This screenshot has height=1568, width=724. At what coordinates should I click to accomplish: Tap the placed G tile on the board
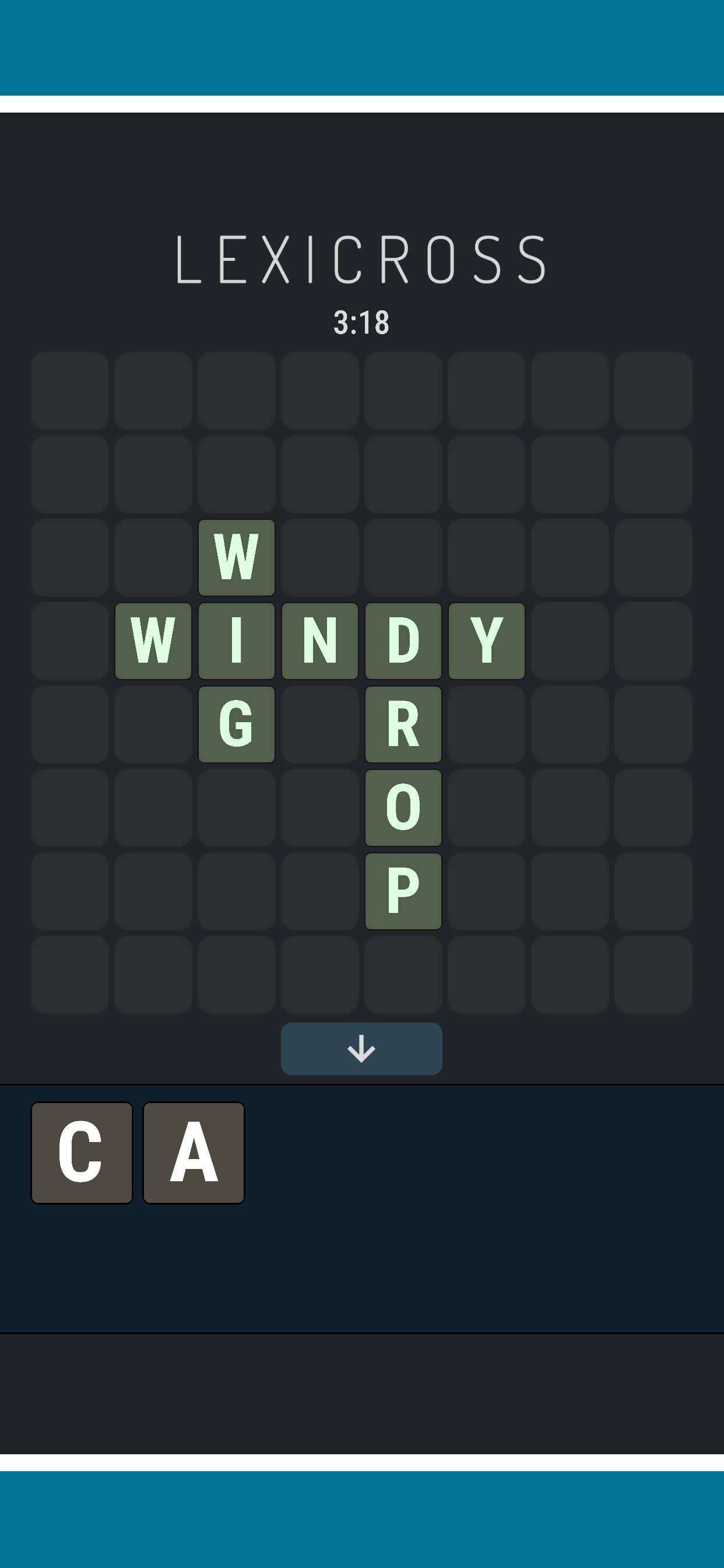click(237, 724)
